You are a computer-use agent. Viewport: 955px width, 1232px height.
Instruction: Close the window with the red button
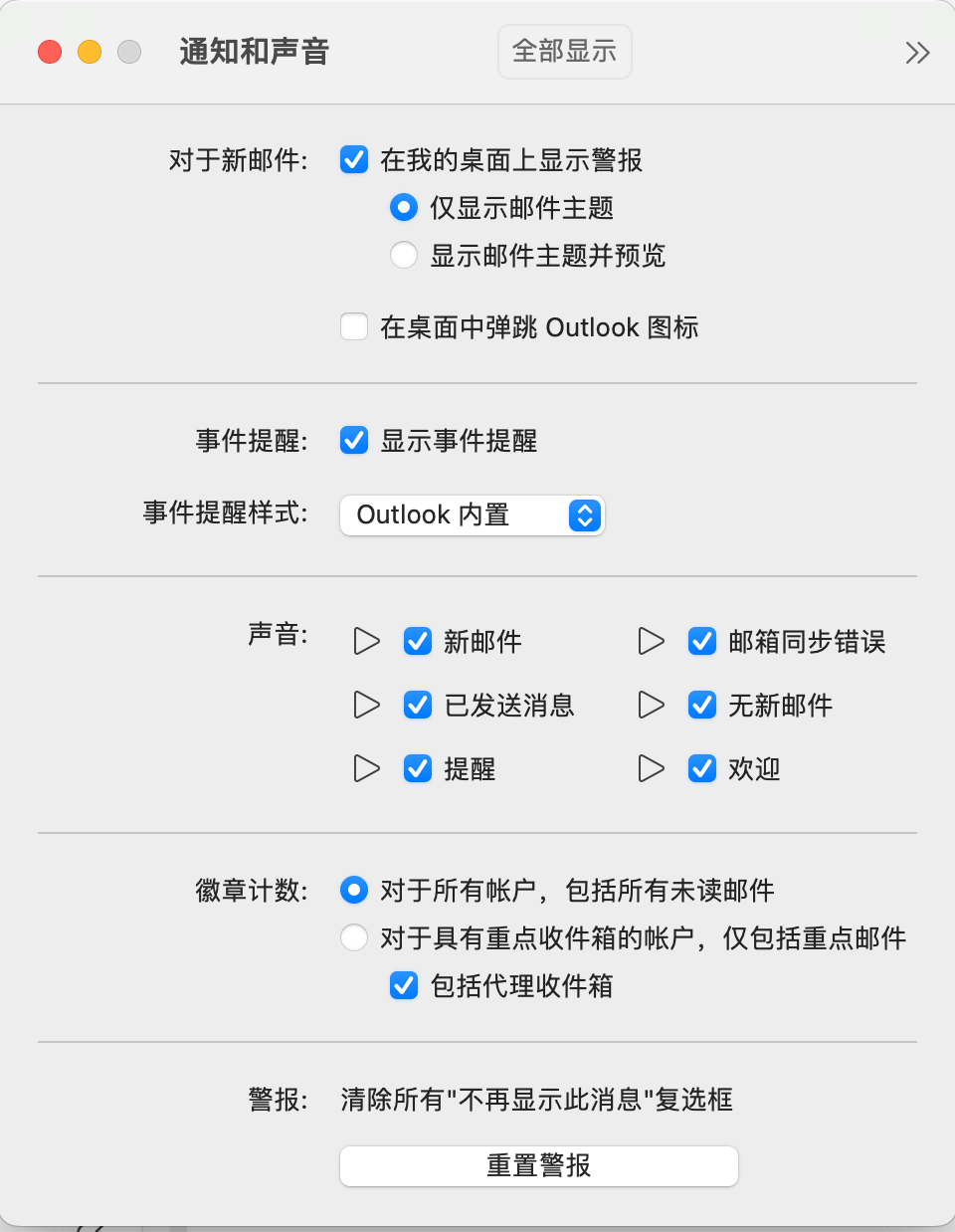(50, 52)
